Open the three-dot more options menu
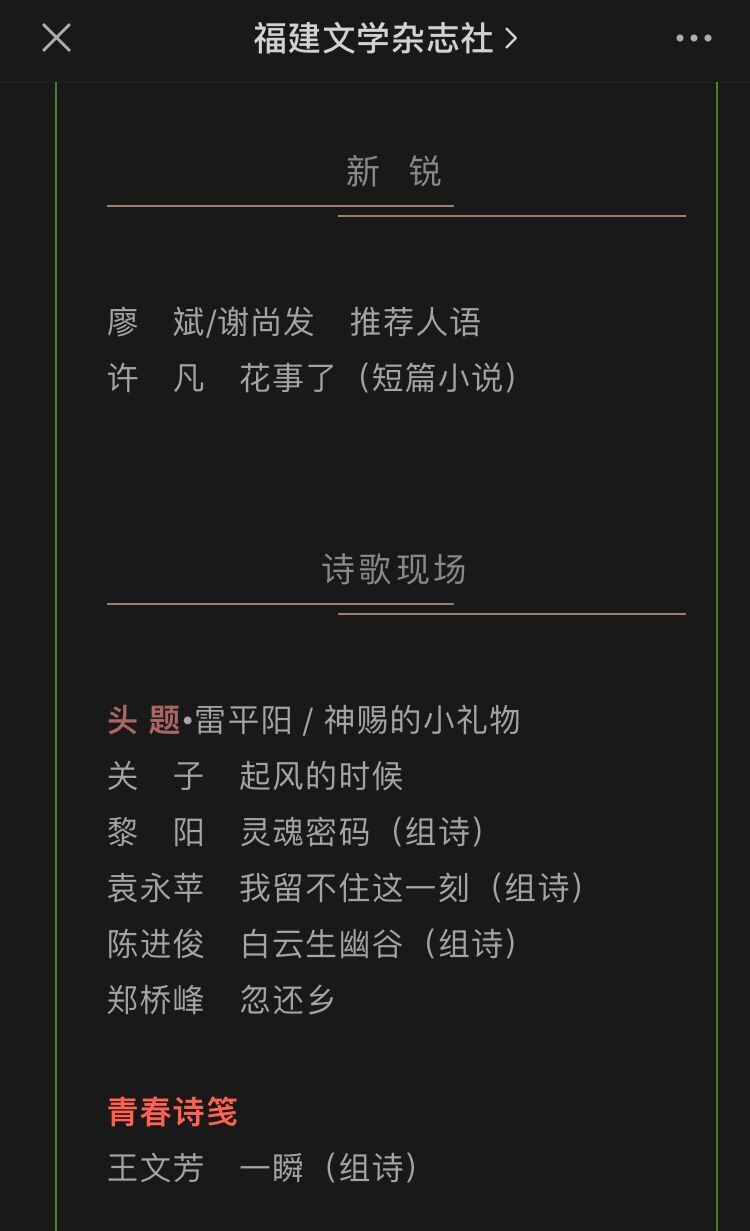The width and height of the screenshot is (750, 1231). pyautogui.click(x=693, y=38)
